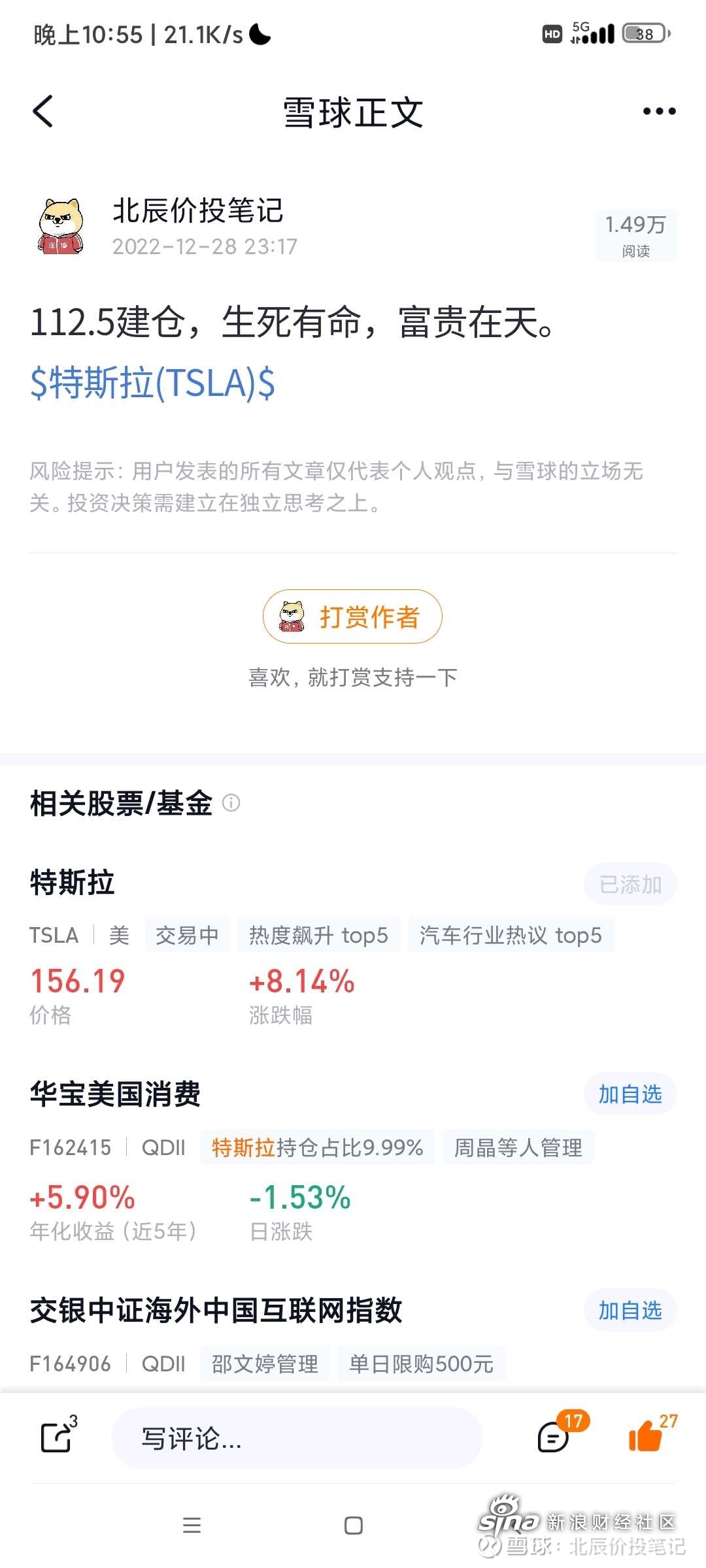
Task: Tap the 已添加 button for 特斯拉
Action: (x=630, y=885)
